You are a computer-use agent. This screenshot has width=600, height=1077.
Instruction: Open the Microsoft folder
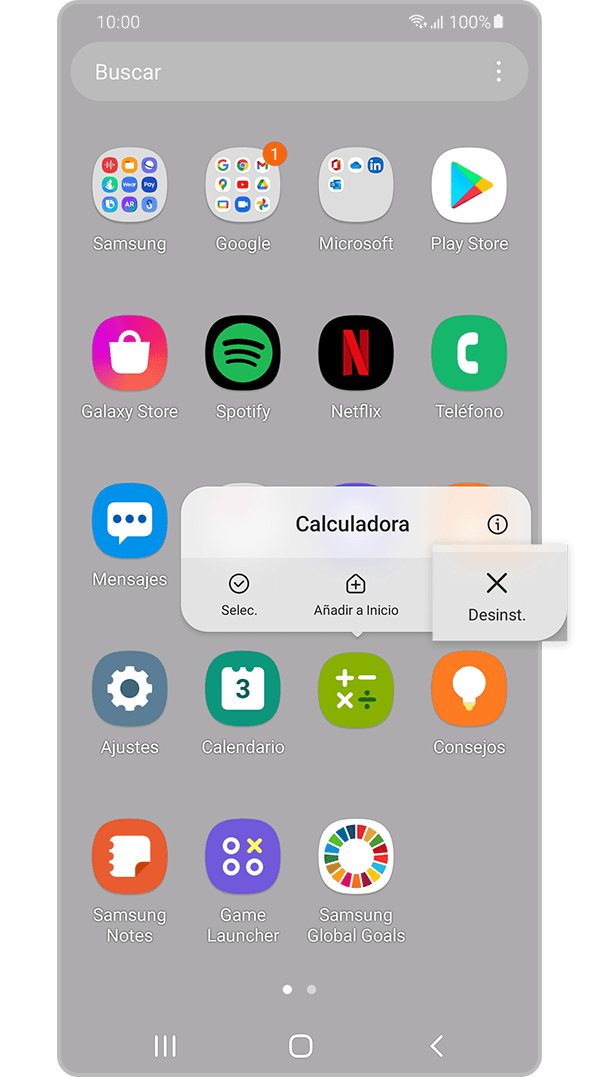click(x=356, y=186)
